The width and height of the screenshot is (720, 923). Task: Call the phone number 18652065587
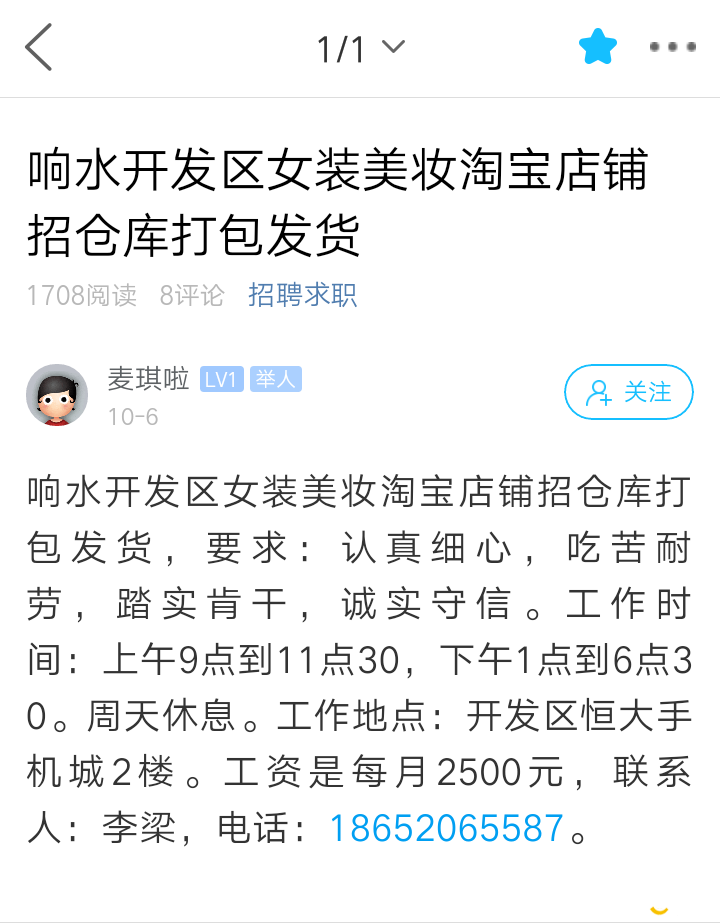[x=446, y=828]
